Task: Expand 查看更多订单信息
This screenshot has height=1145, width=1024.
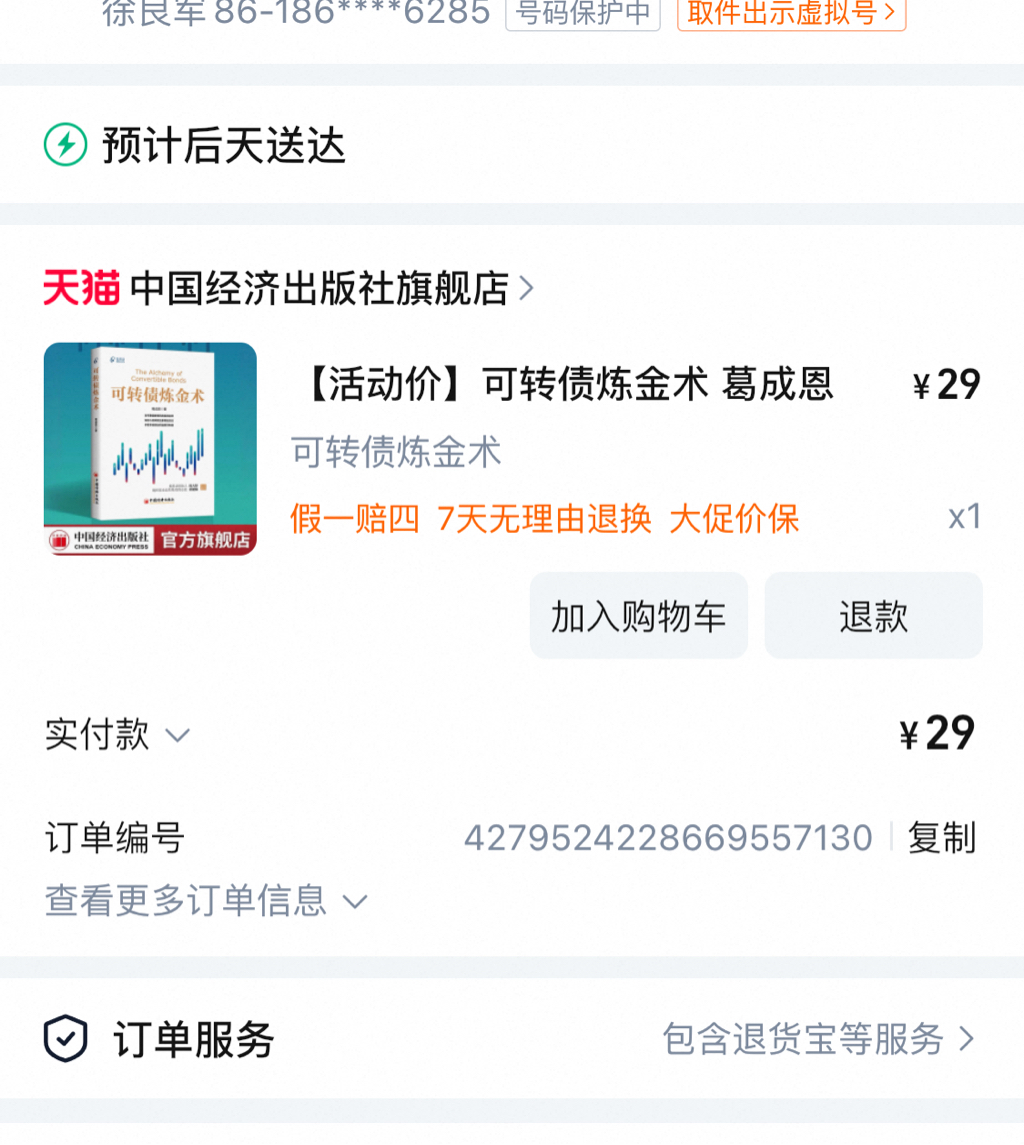Action: [206, 901]
